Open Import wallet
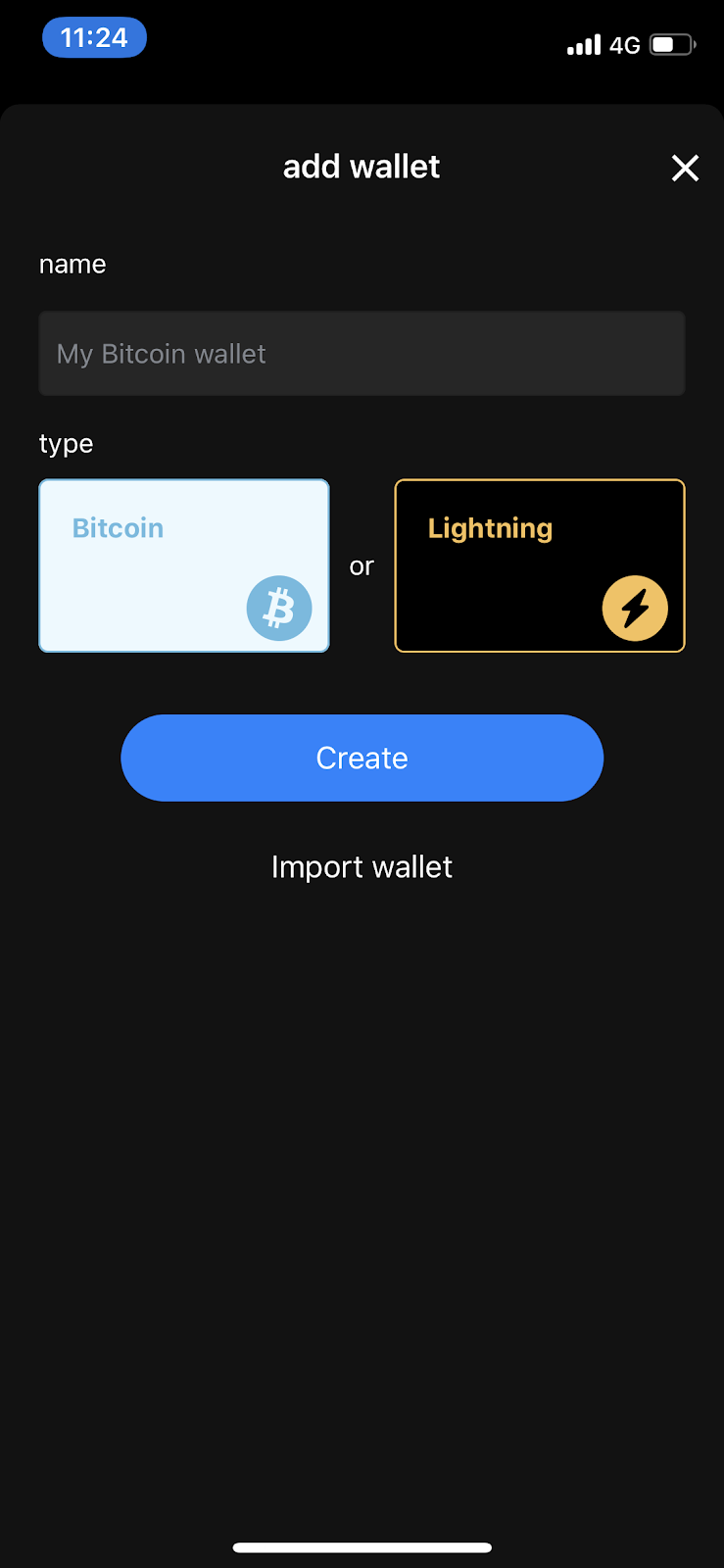The height and width of the screenshot is (1568, 724). [x=362, y=867]
